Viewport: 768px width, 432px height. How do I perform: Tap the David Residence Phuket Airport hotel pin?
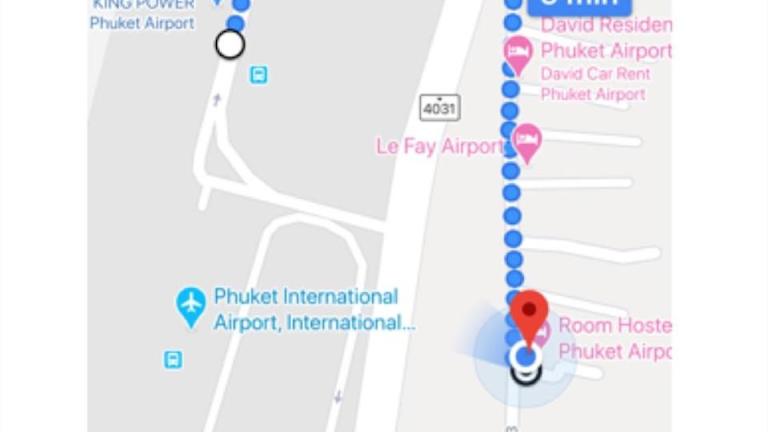point(517,51)
